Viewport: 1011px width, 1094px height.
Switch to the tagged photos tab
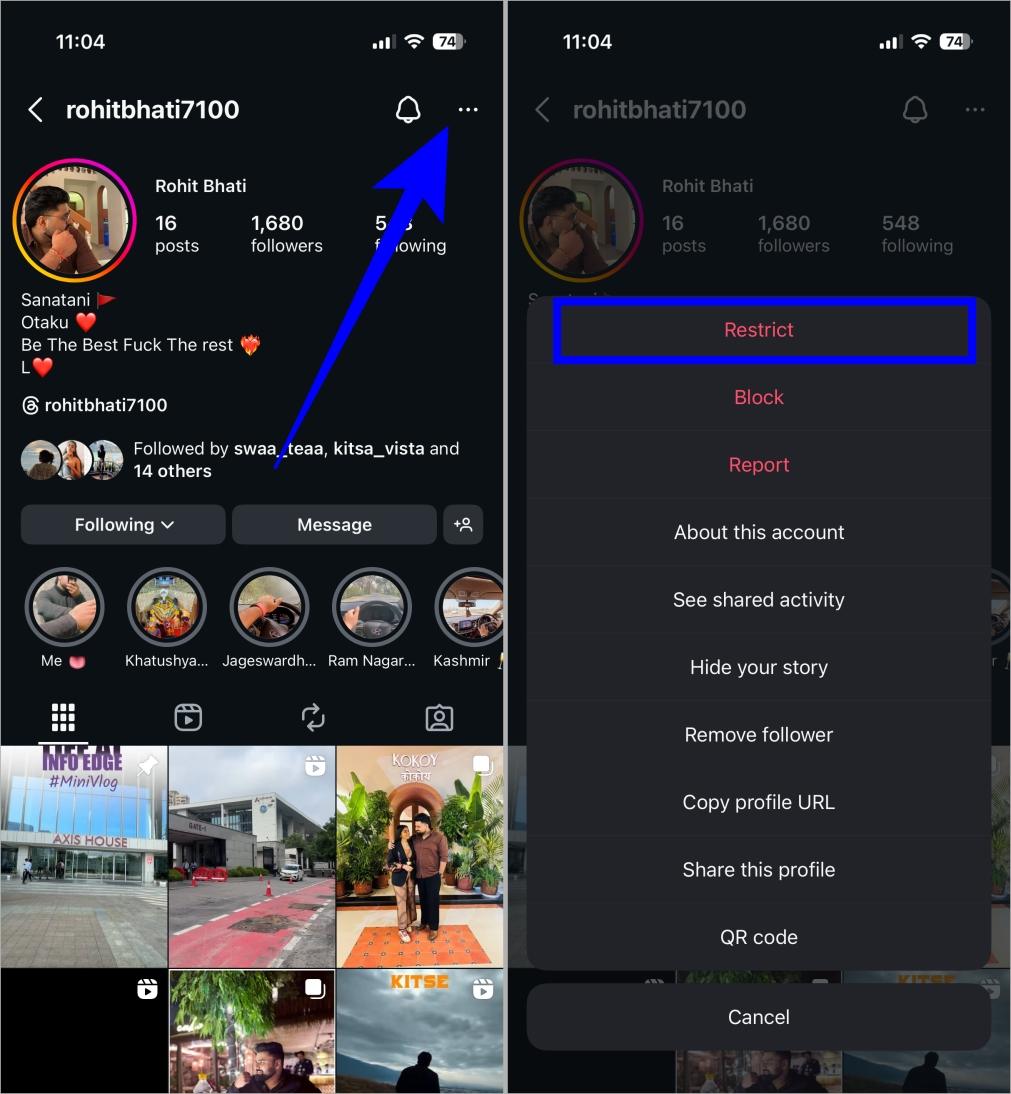(x=439, y=717)
